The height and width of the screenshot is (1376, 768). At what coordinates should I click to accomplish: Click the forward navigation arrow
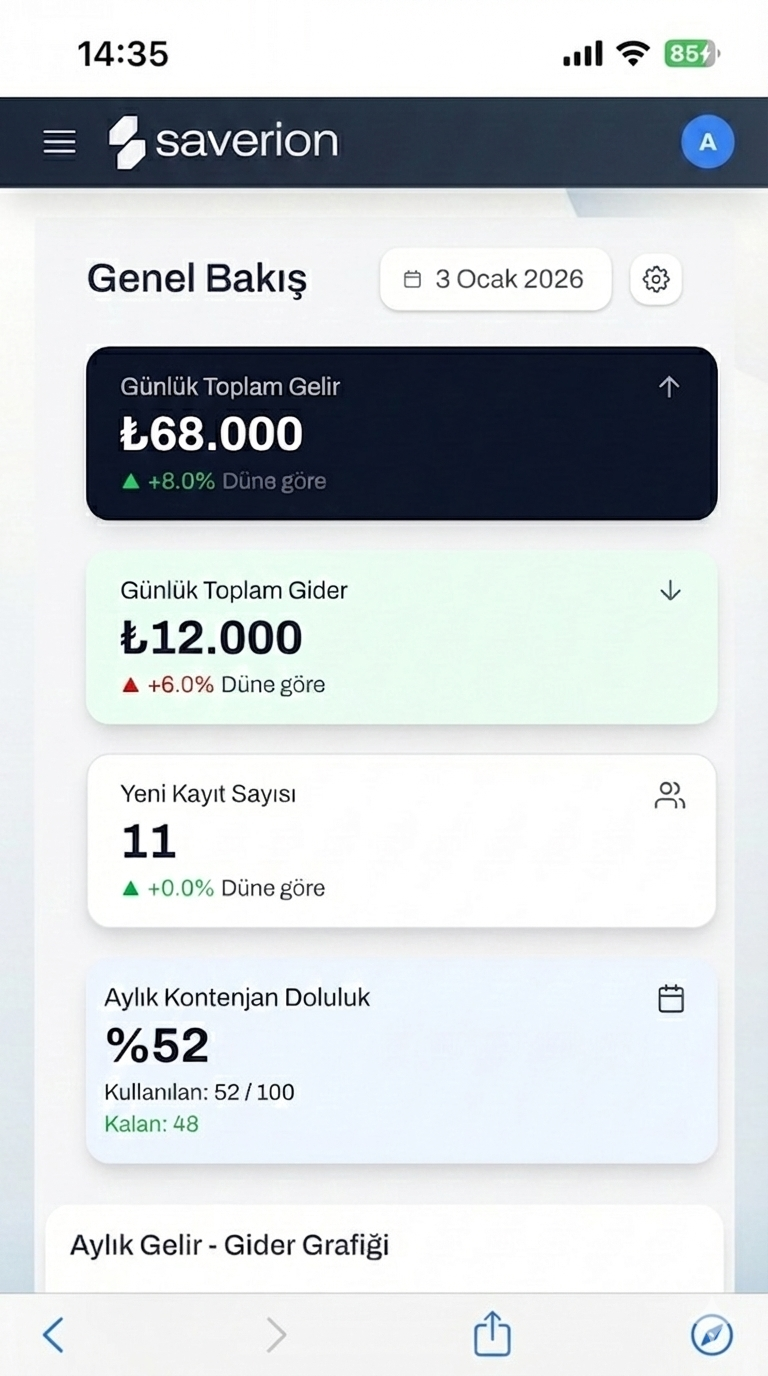pos(276,1334)
